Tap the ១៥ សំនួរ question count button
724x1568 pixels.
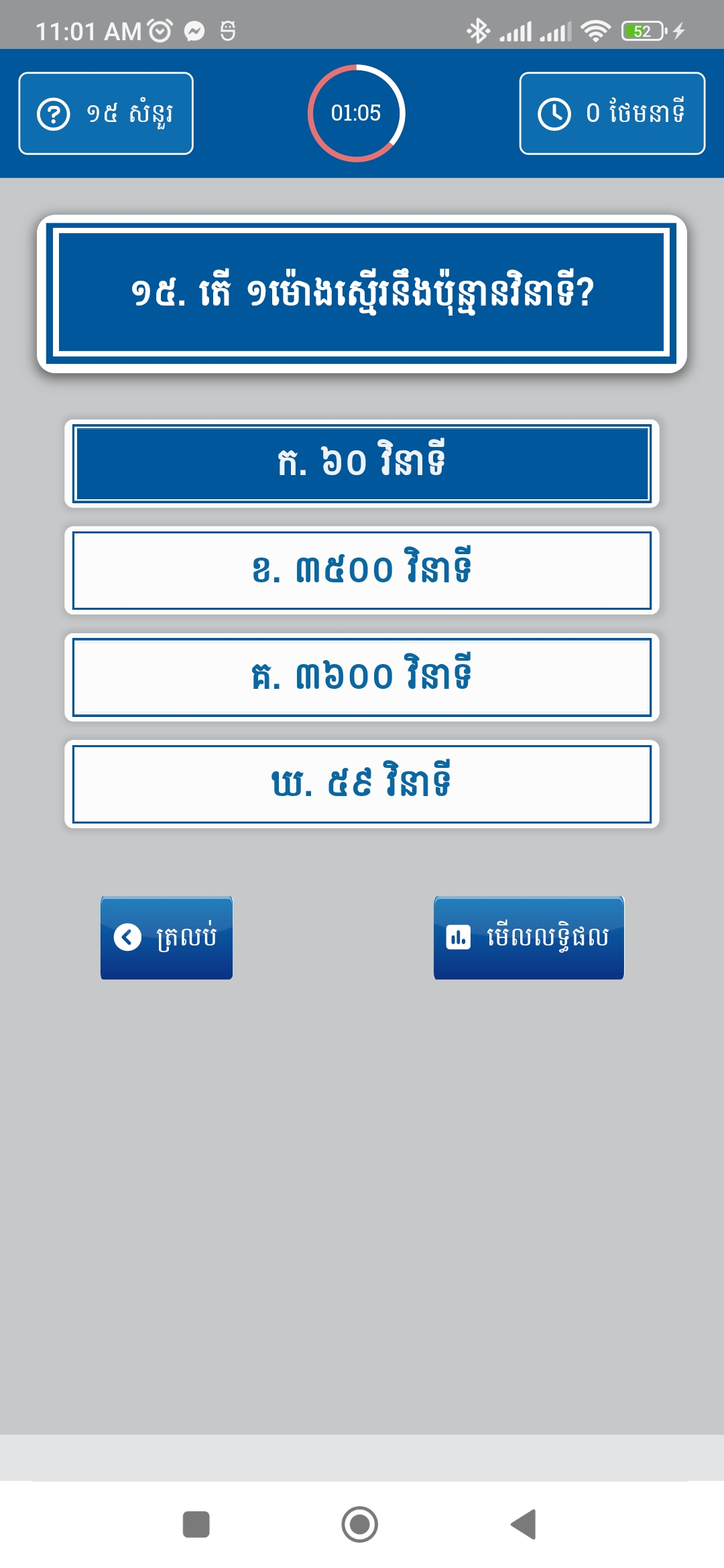(x=106, y=113)
